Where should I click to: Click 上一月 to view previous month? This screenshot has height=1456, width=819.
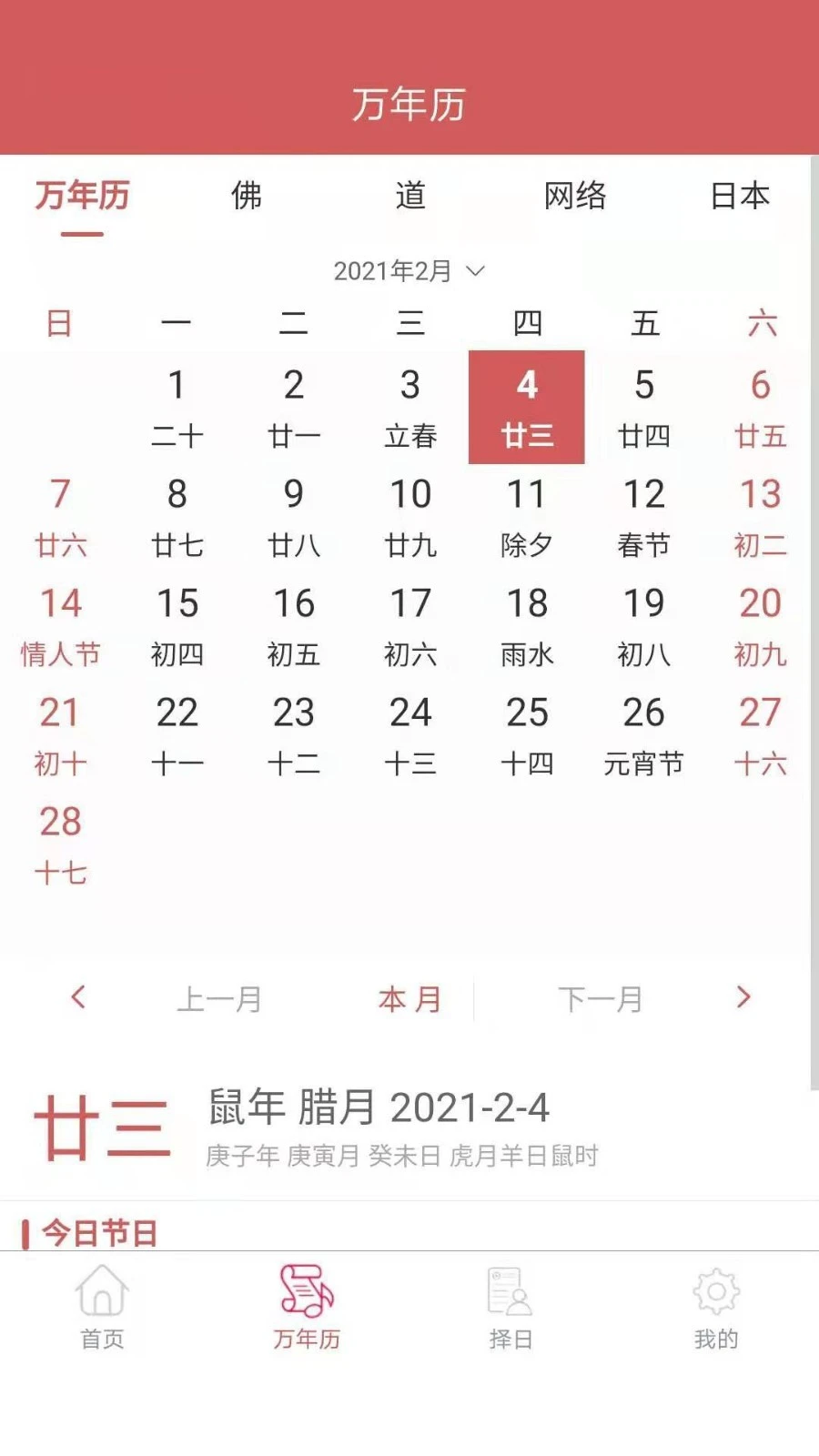click(220, 998)
